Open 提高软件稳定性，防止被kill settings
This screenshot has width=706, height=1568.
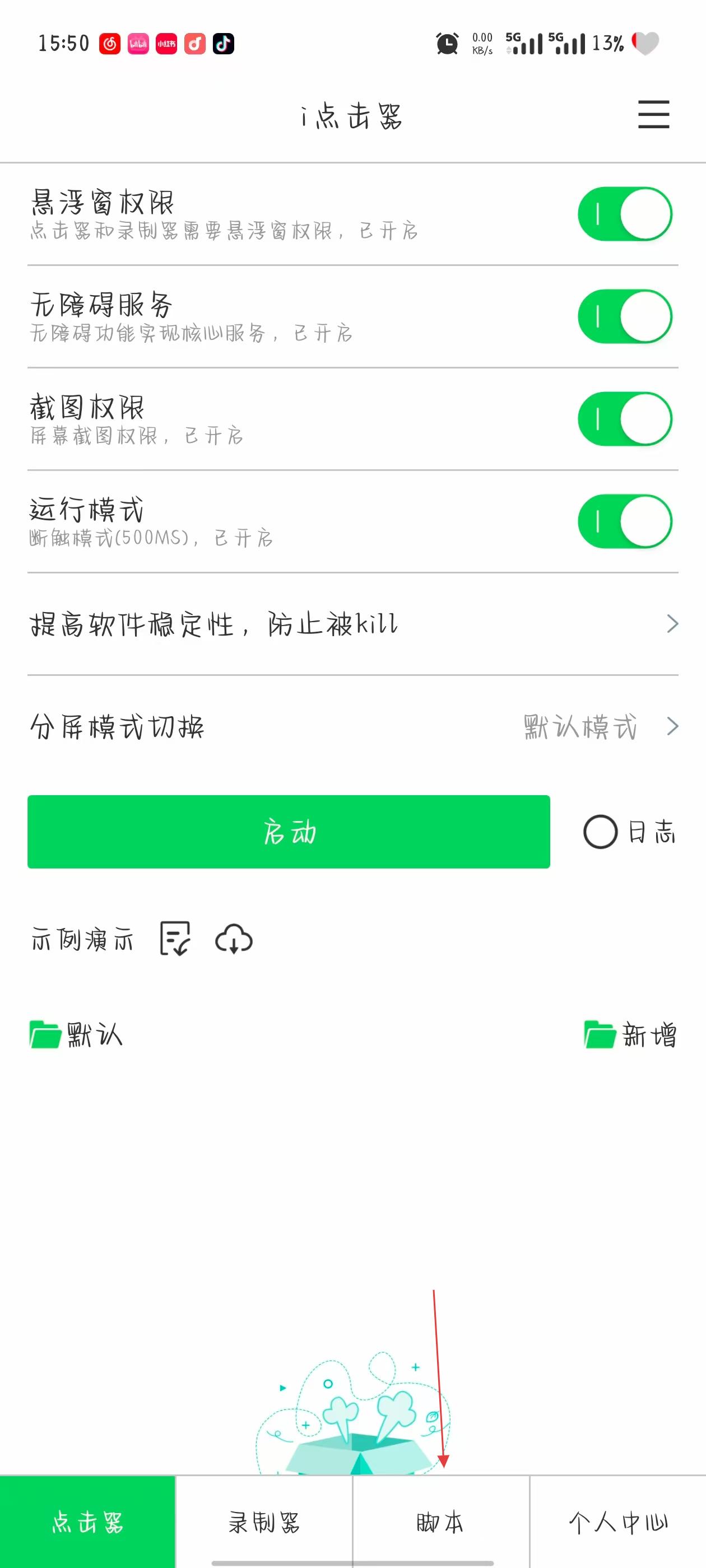(352, 624)
